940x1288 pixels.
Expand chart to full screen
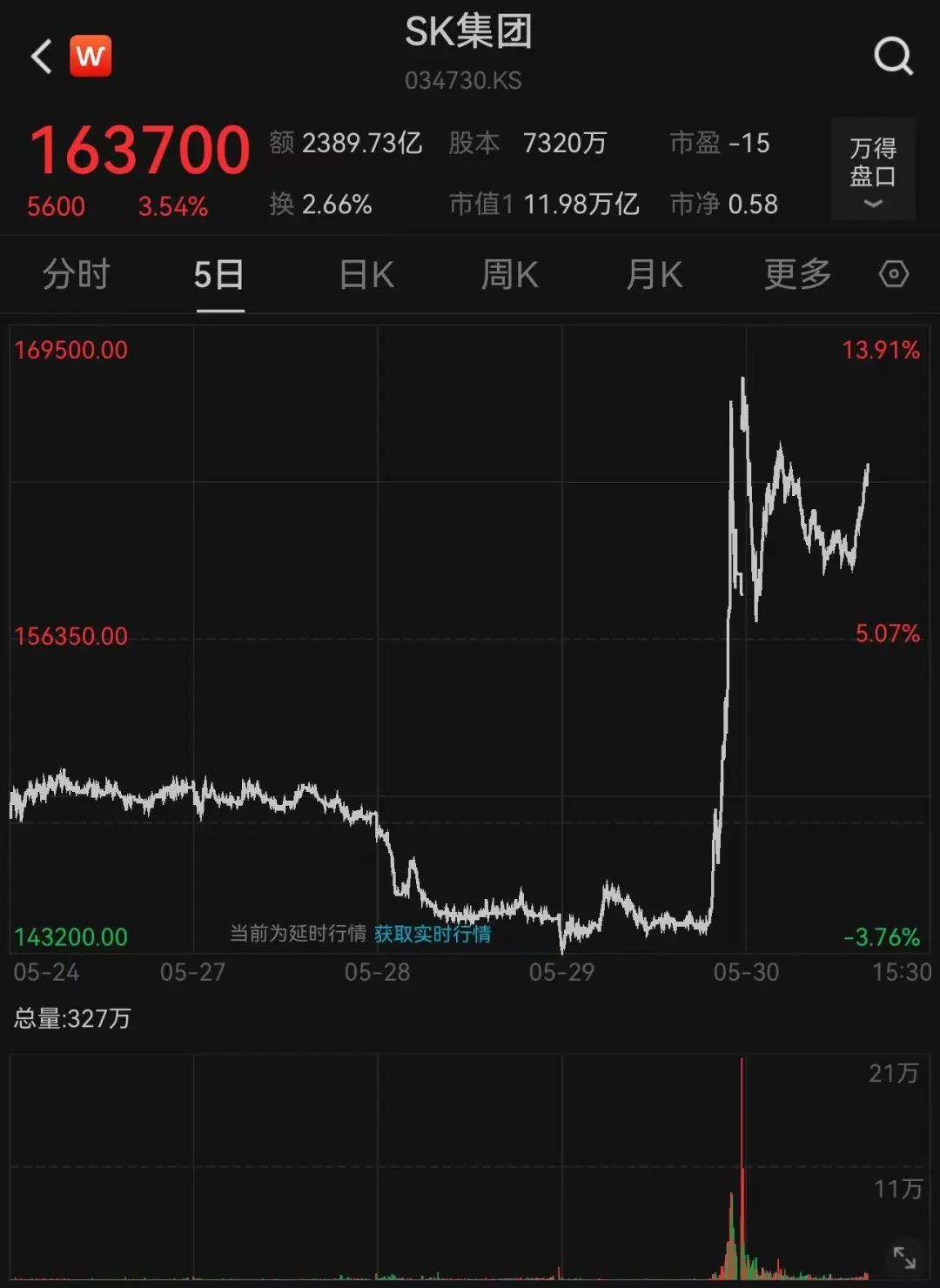904,1258
